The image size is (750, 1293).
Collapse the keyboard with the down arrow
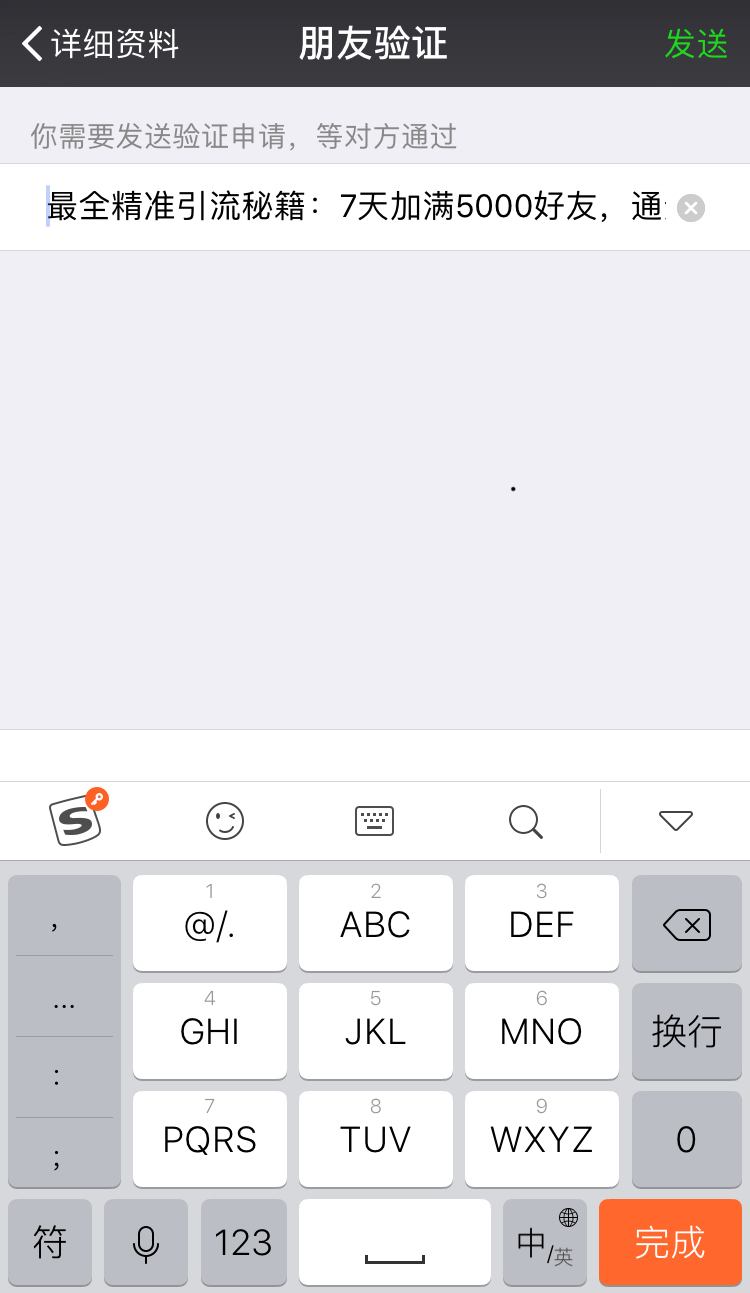pyautogui.click(x=676, y=821)
